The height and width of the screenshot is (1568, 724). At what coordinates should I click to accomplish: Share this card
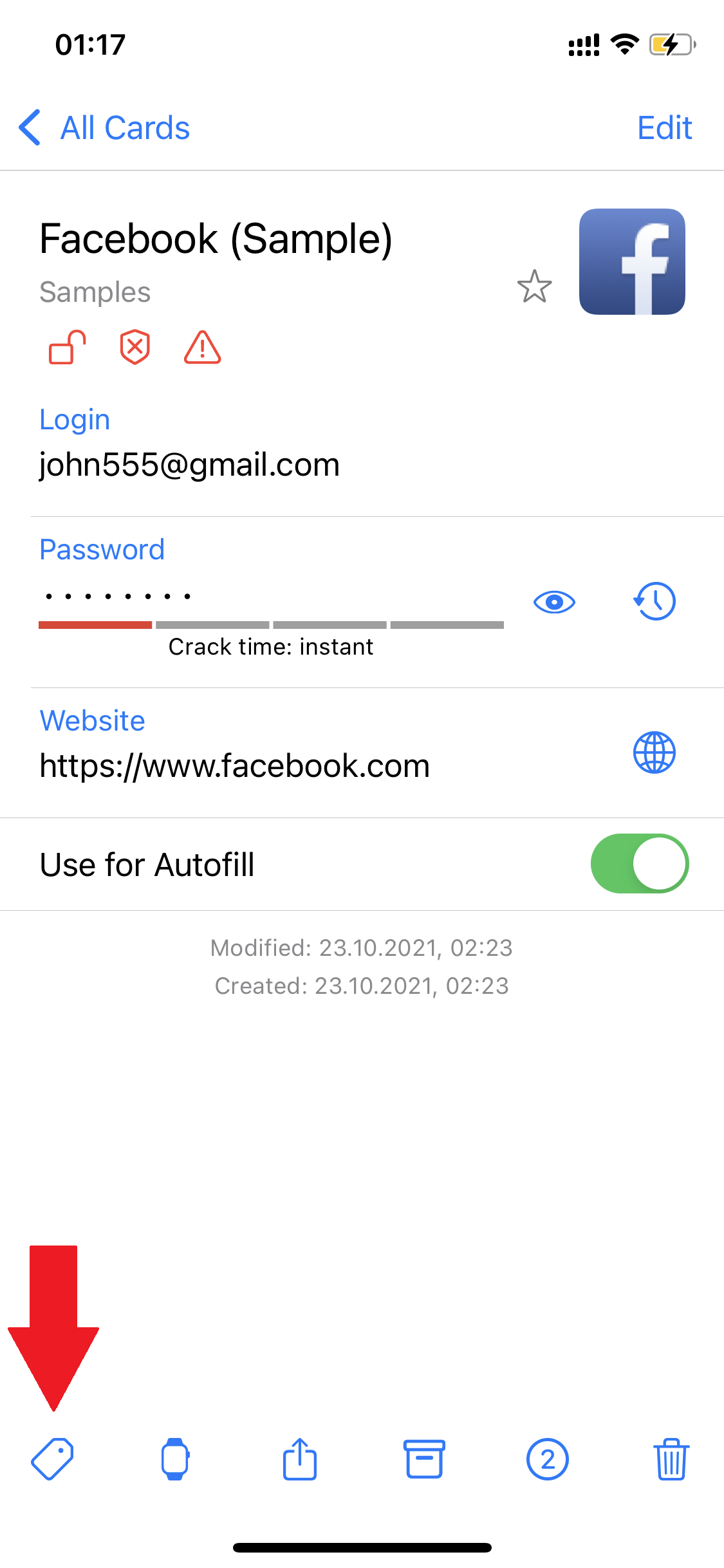pyautogui.click(x=300, y=1459)
